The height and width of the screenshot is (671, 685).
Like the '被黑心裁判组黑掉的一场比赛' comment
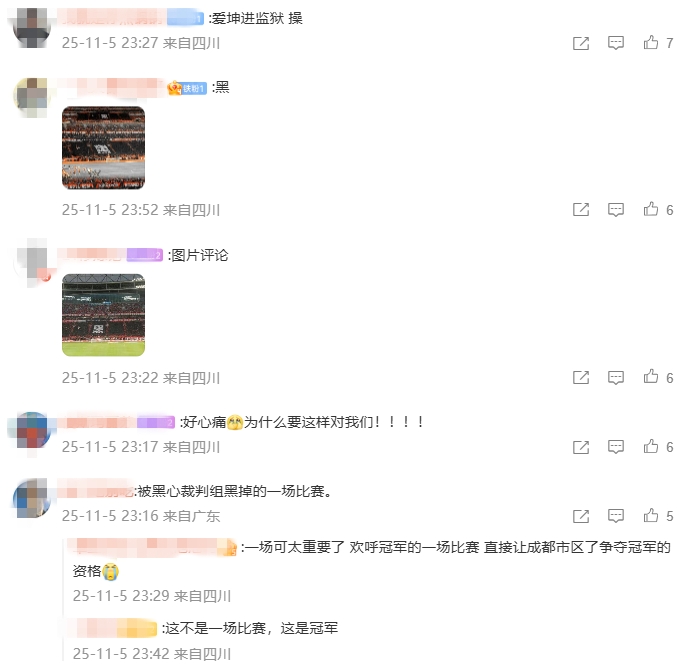[651, 516]
